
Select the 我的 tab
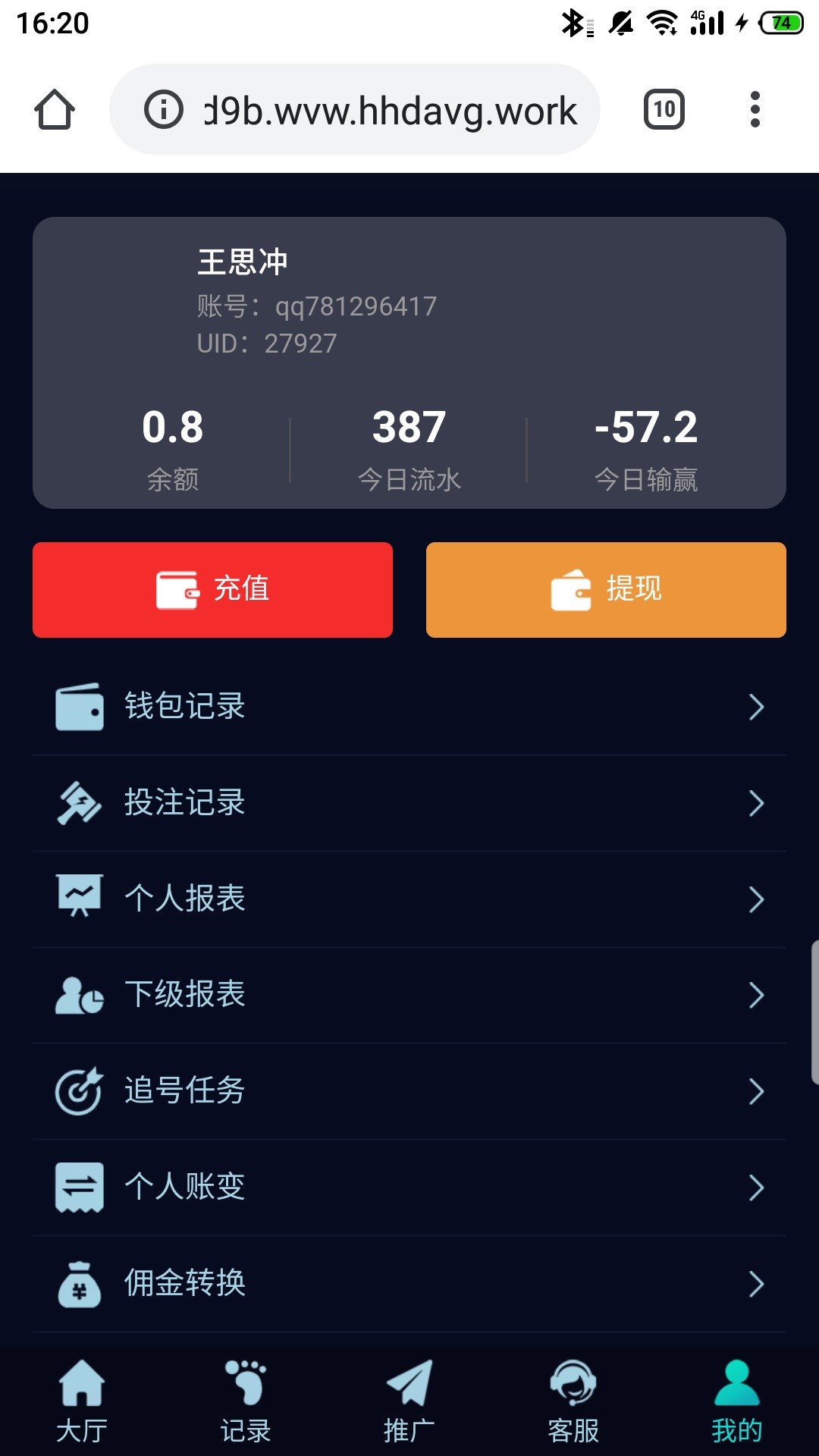pos(736,1401)
